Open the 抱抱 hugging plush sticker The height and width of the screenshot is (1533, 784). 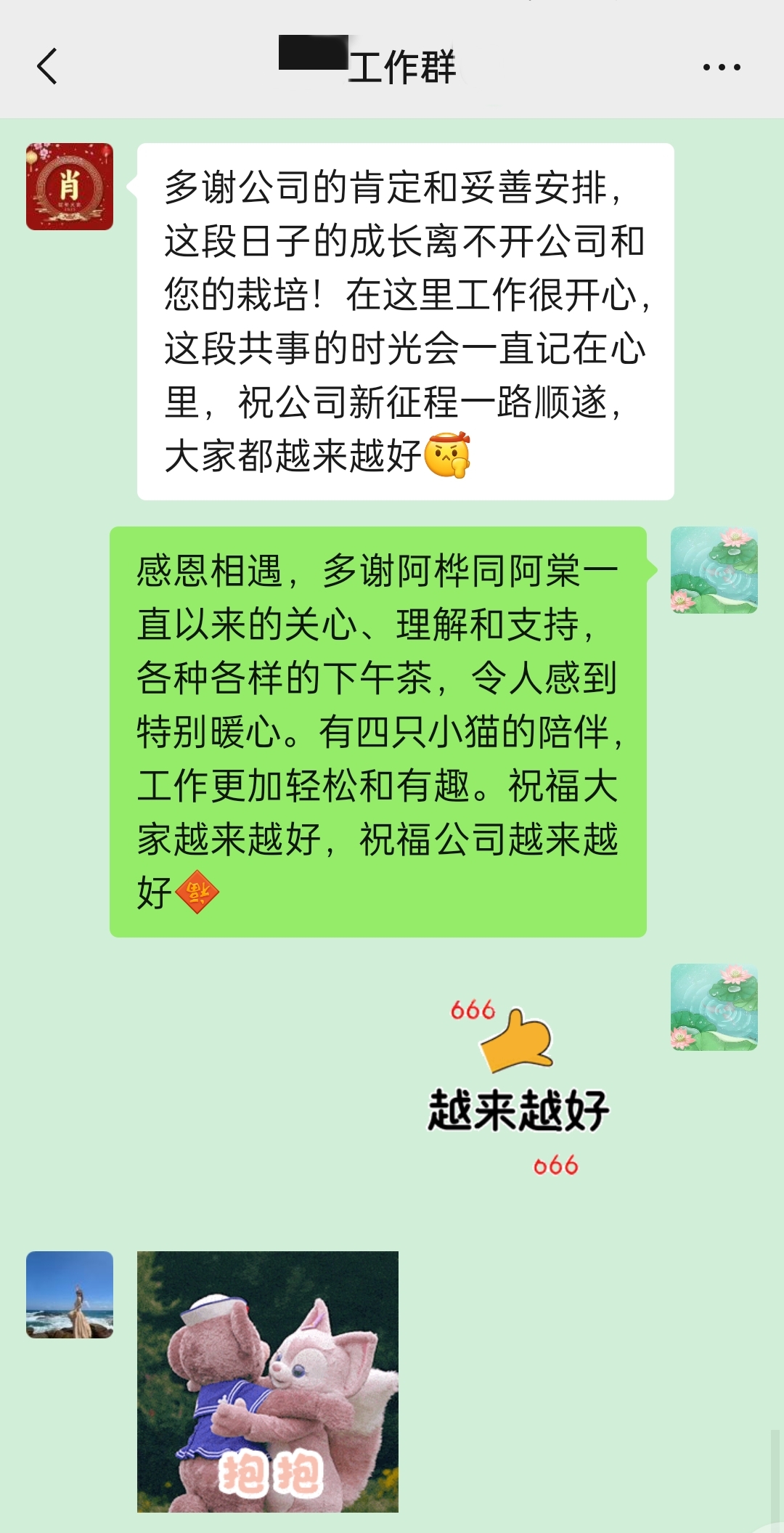[268, 1382]
